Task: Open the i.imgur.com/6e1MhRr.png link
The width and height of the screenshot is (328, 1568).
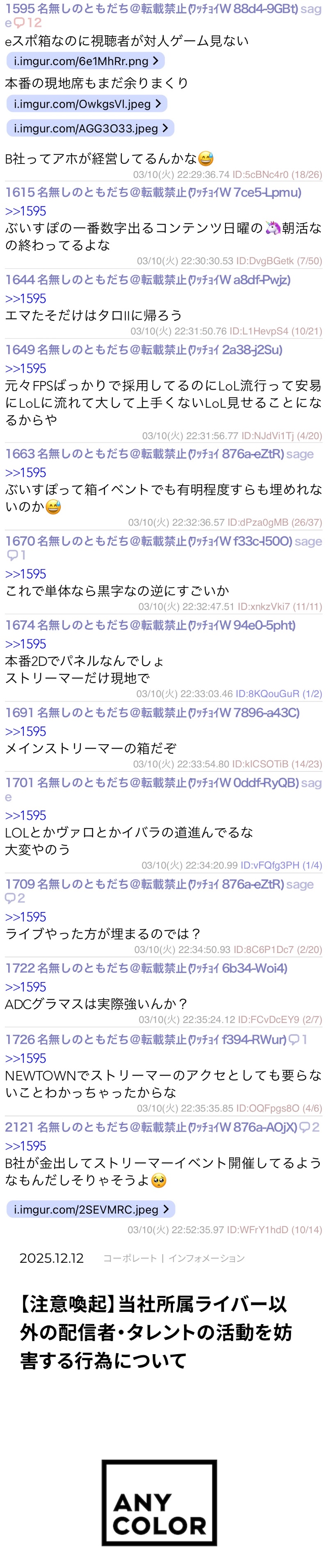Action: click(x=85, y=61)
